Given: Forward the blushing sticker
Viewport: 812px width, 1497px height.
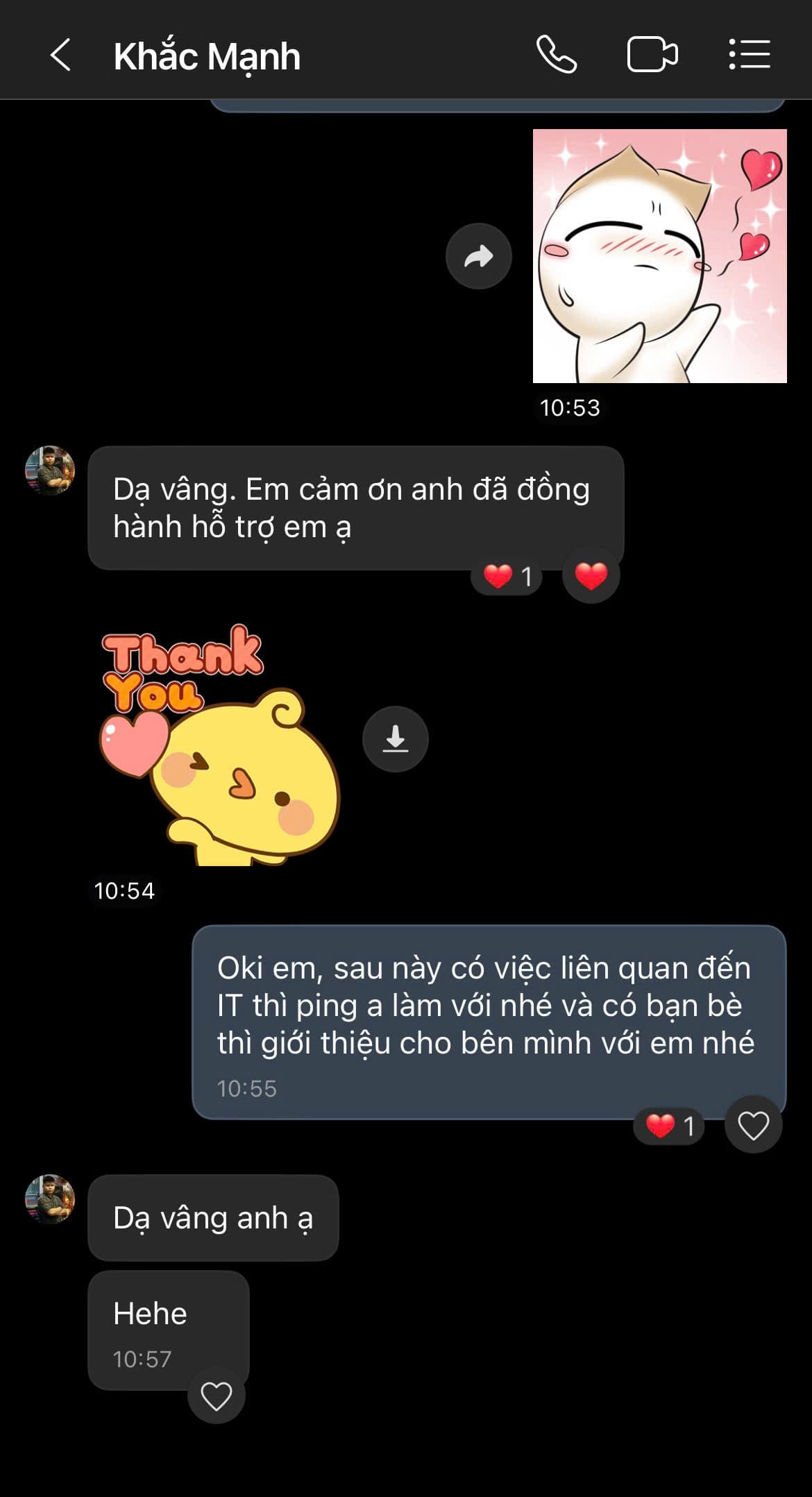Looking at the screenshot, I should point(479,256).
